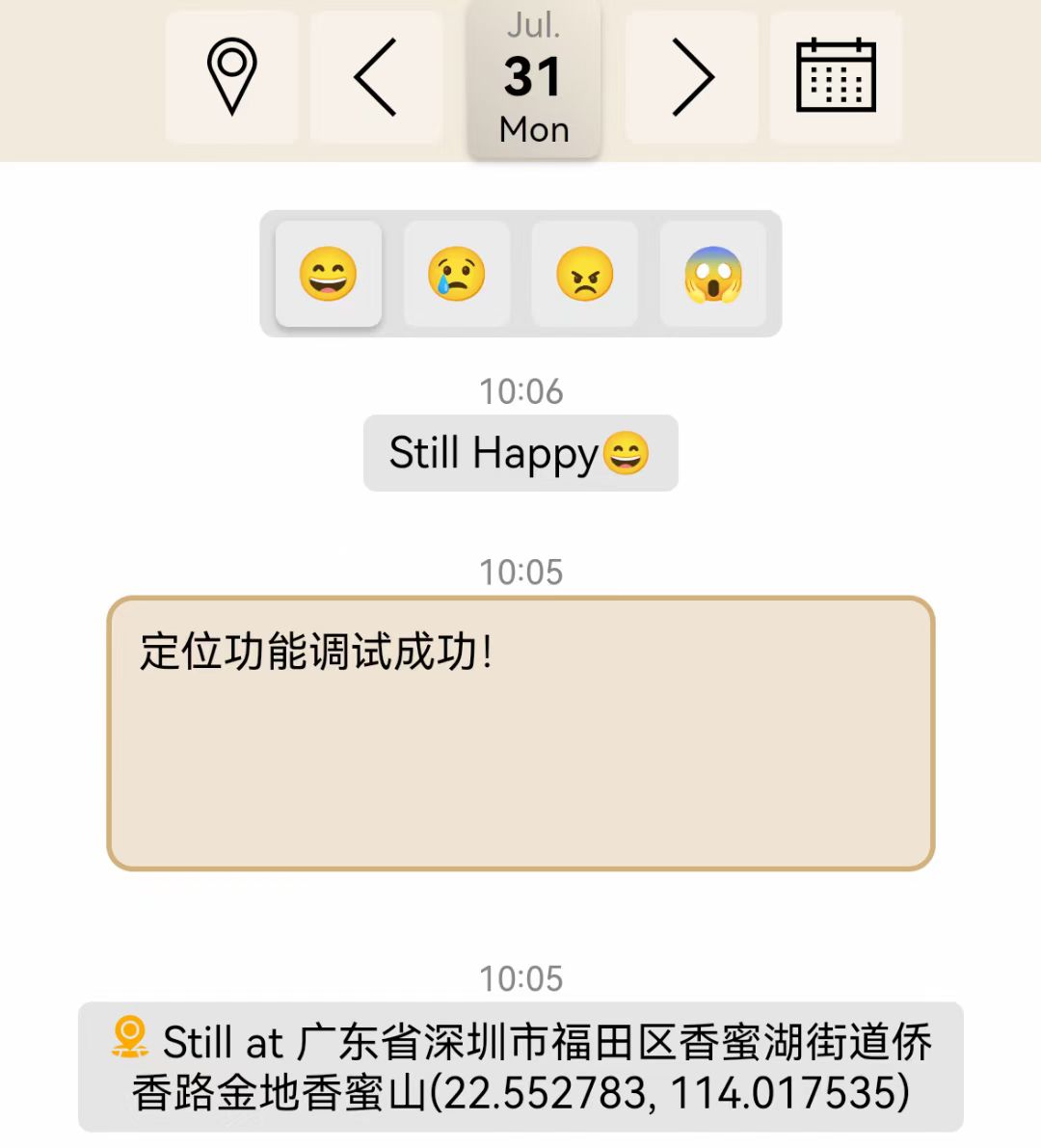Toggle the laughing mood selection highlight
Viewport: 1041px width, 1148px height.
(x=328, y=275)
